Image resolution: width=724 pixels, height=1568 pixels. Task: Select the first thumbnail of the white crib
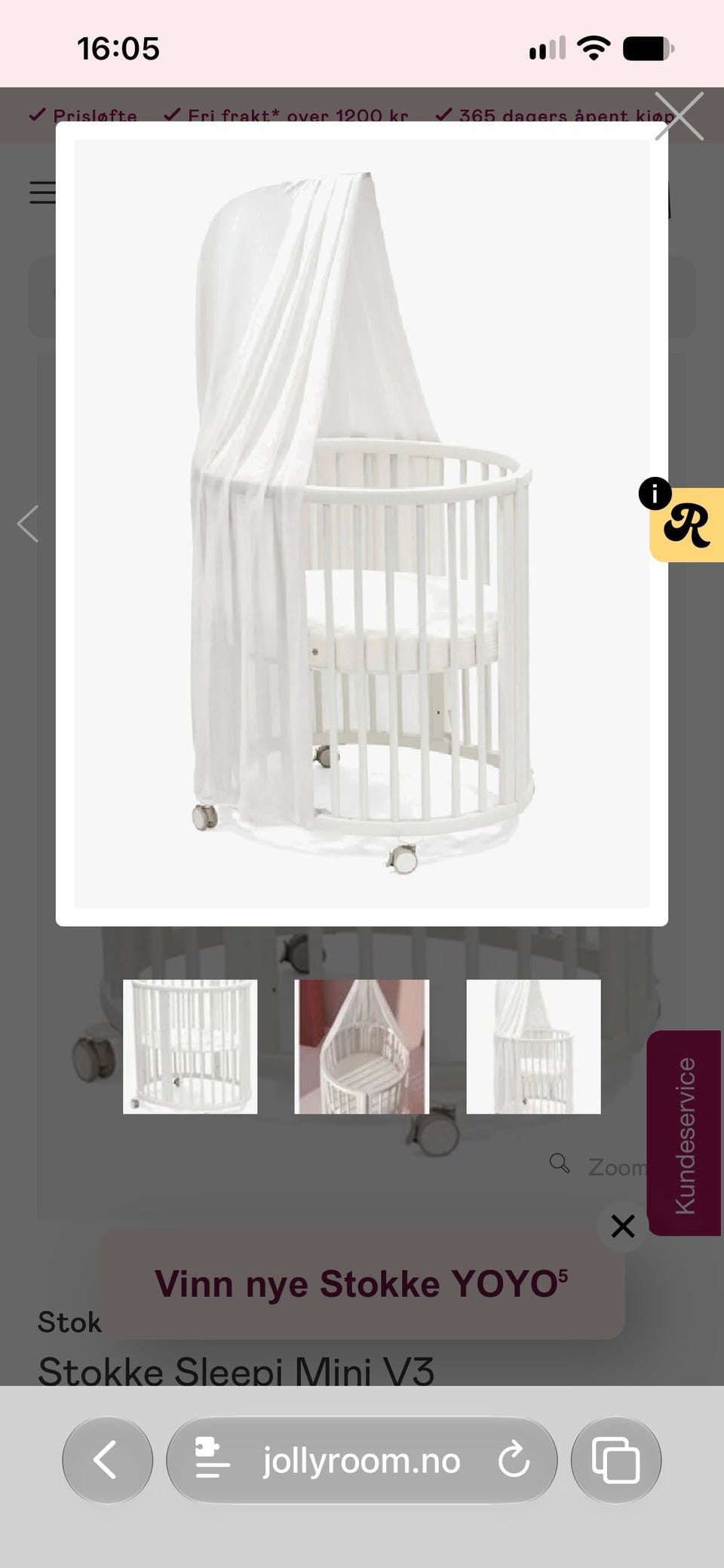(190, 1046)
